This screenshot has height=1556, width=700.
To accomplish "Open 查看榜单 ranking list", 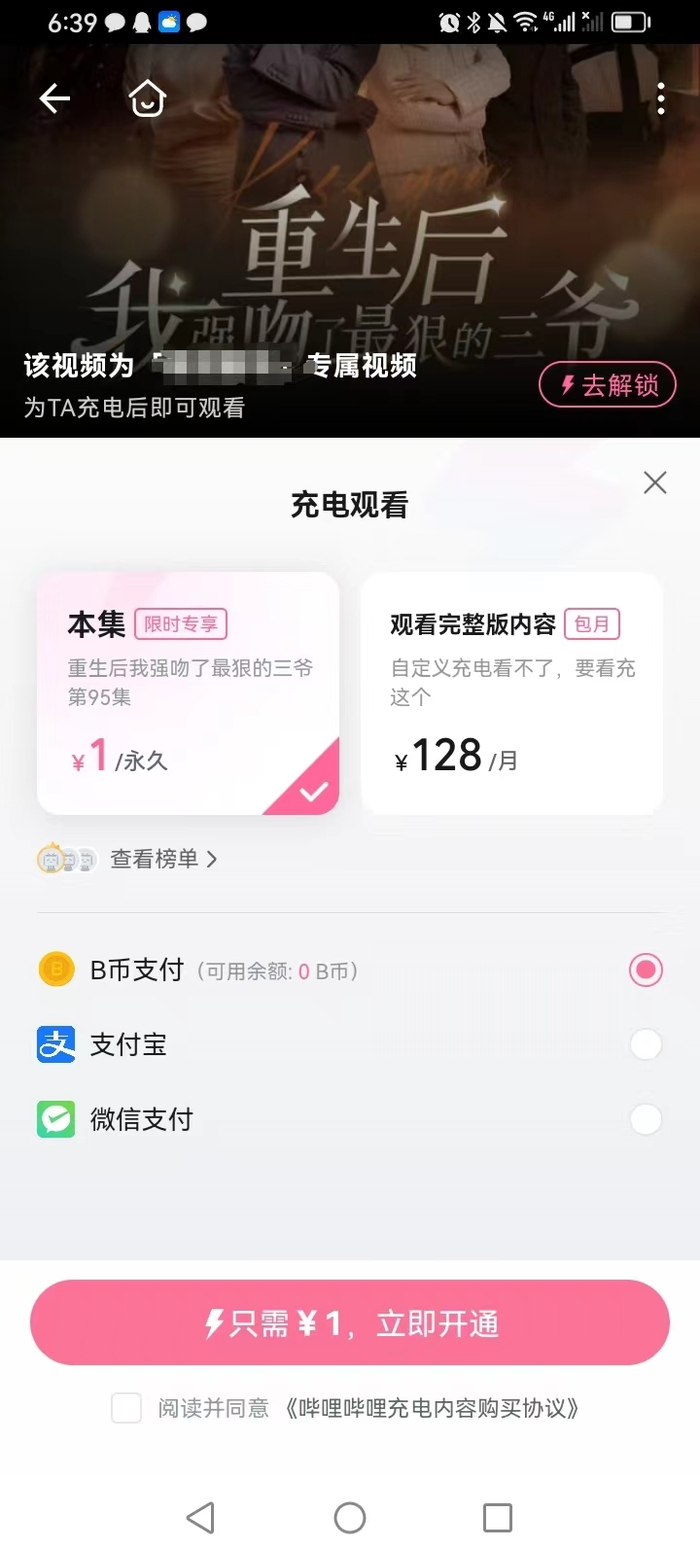I will (163, 859).
